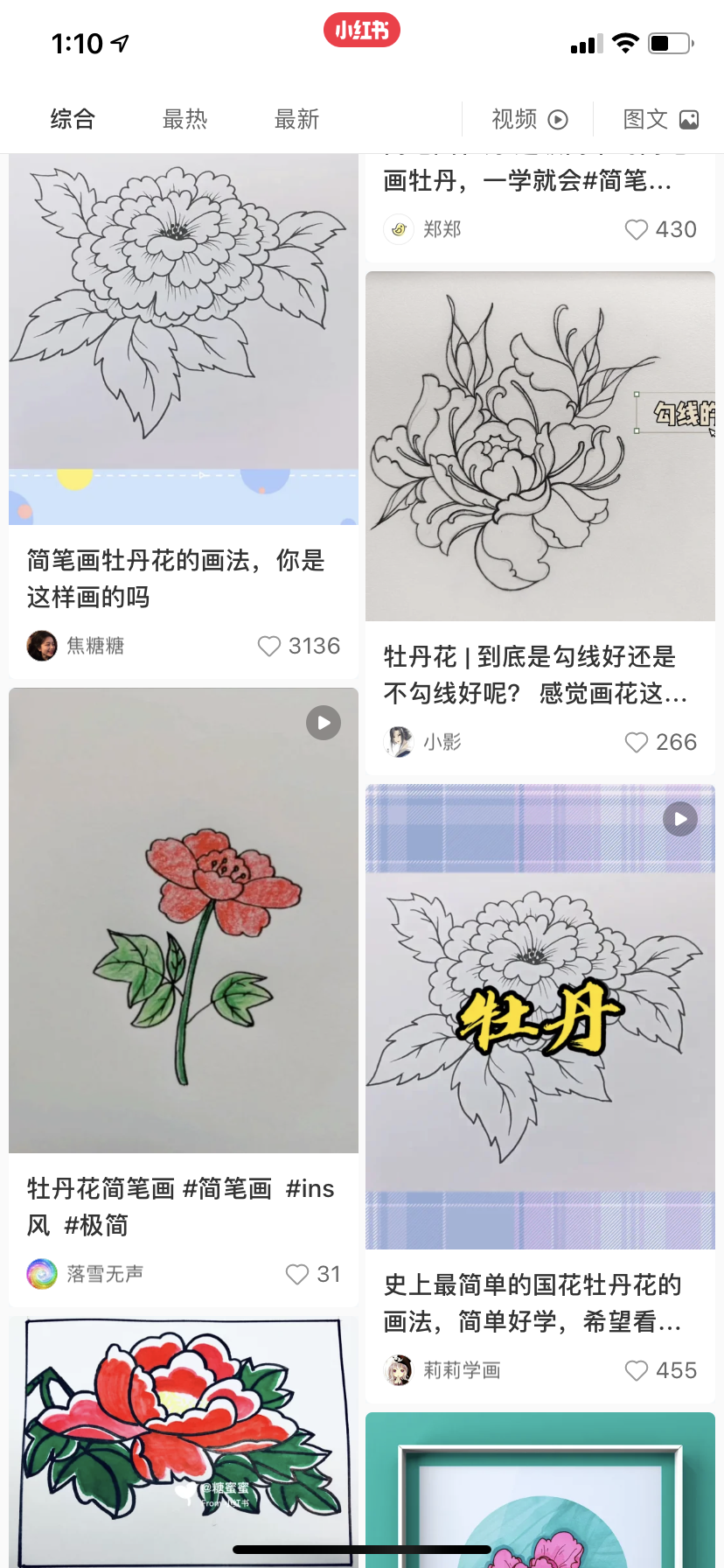Like 焦糖糖's post with 3136 likes
The image size is (724, 1568).
tap(269, 646)
